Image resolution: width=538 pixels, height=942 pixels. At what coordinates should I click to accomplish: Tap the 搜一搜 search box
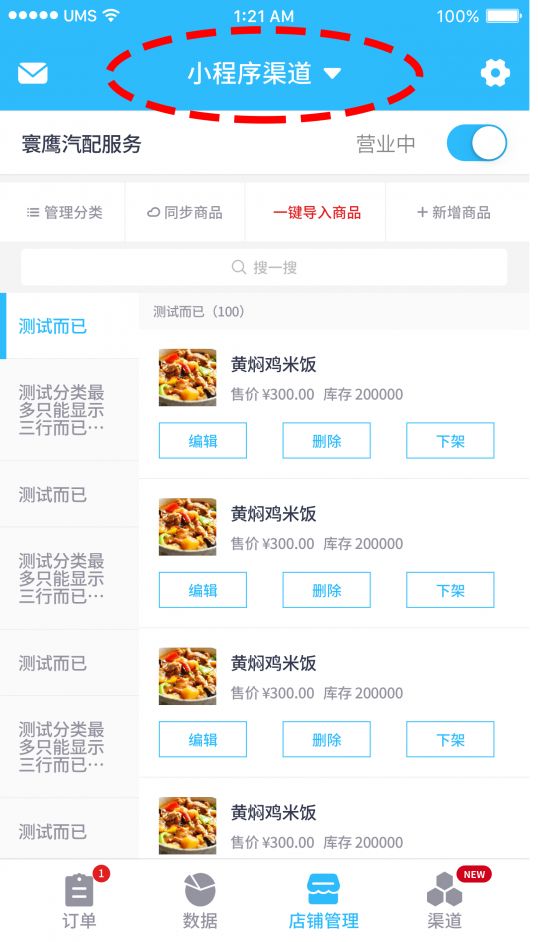pos(264,267)
